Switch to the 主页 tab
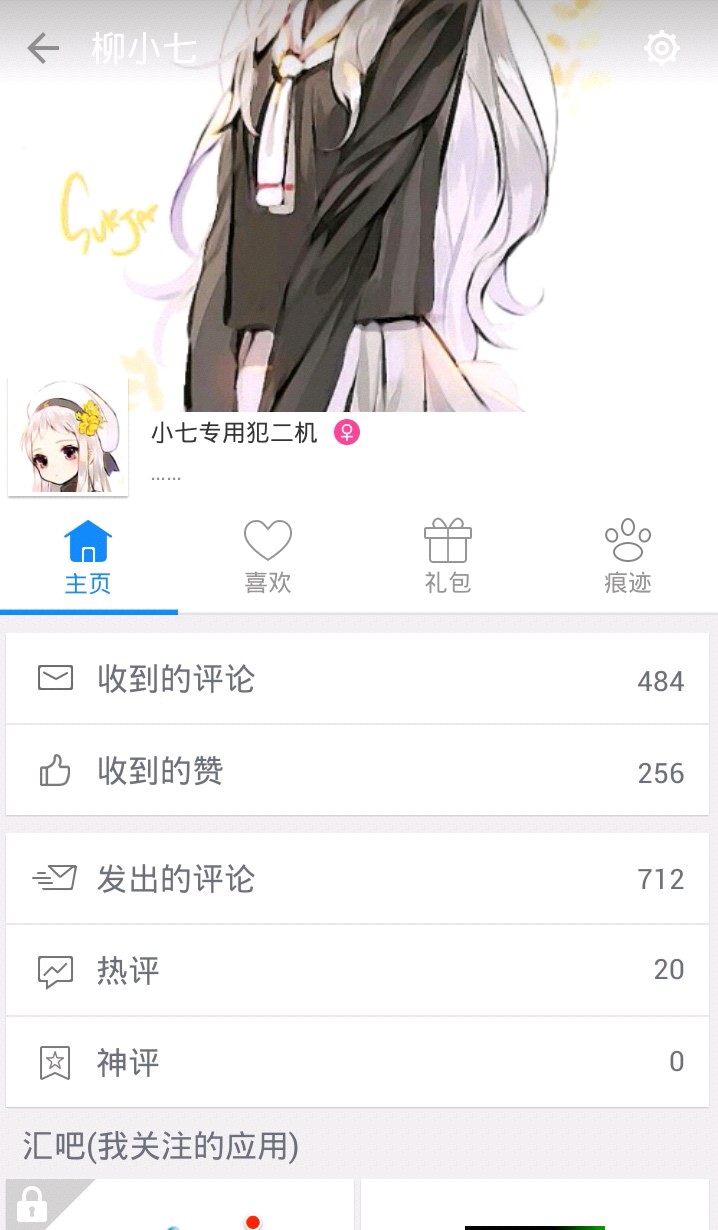Screen dimensions: 718x1230 click(x=88, y=558)
